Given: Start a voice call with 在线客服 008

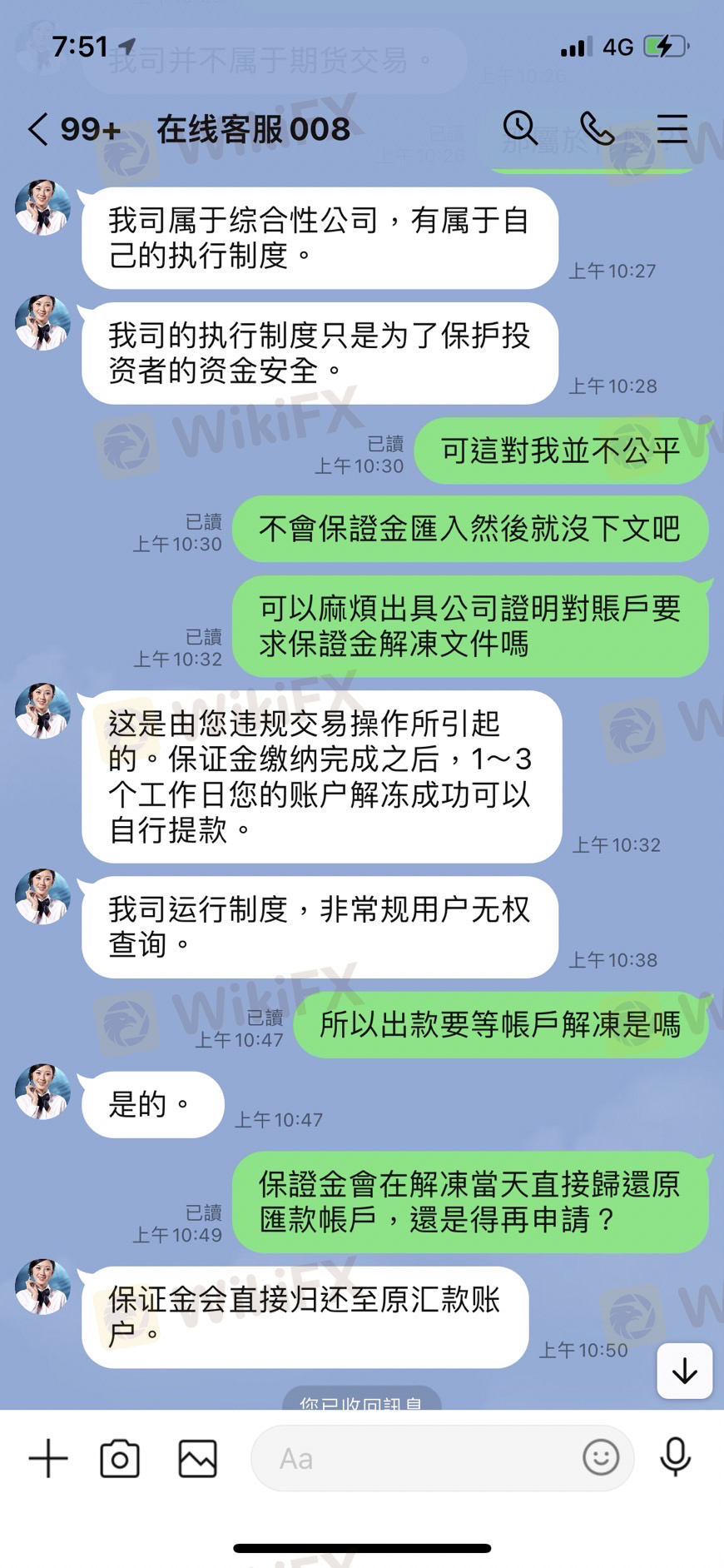Looking at the screenshot, I should (597, 128).
